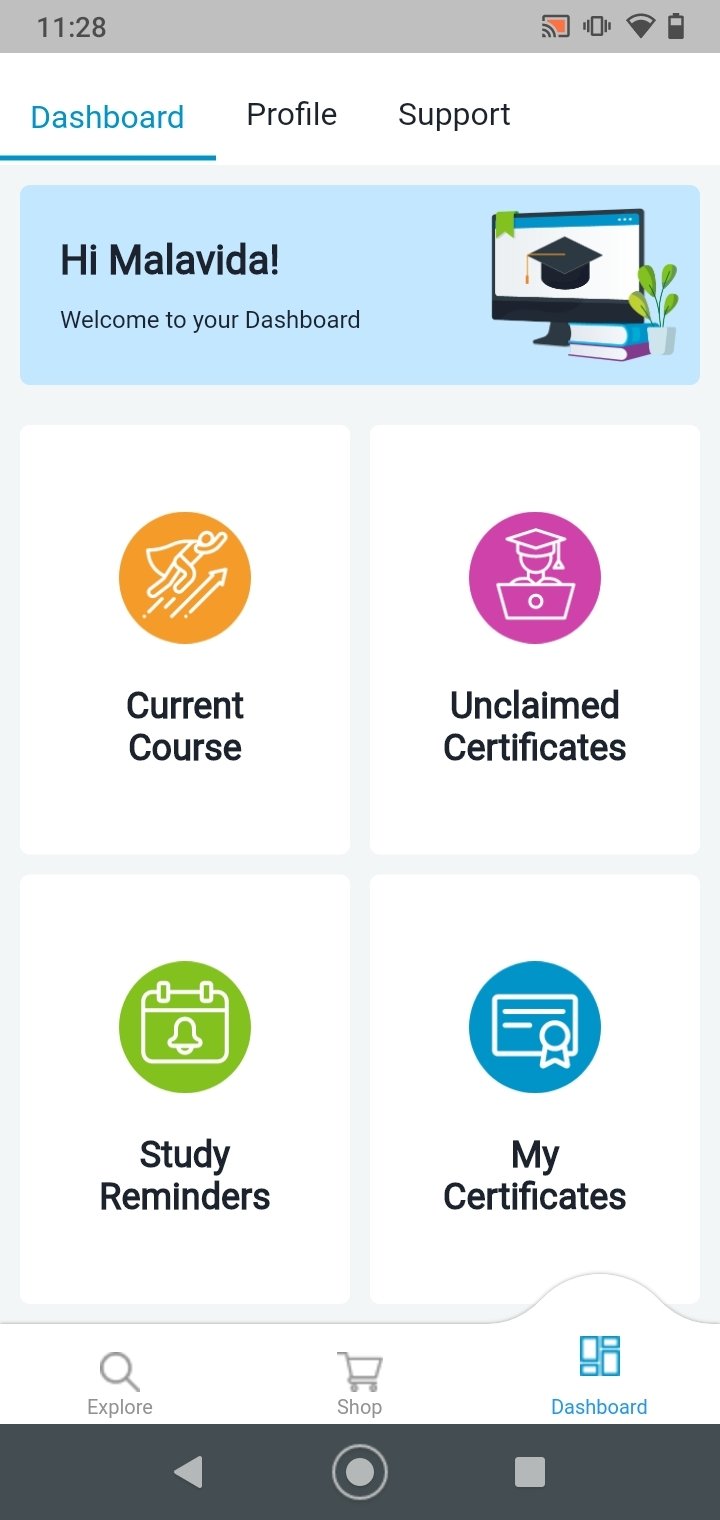Image resolution: width=720 pixels, height=1520 pixels.
Task: Switch to the Profile tab
Action: 291,114
